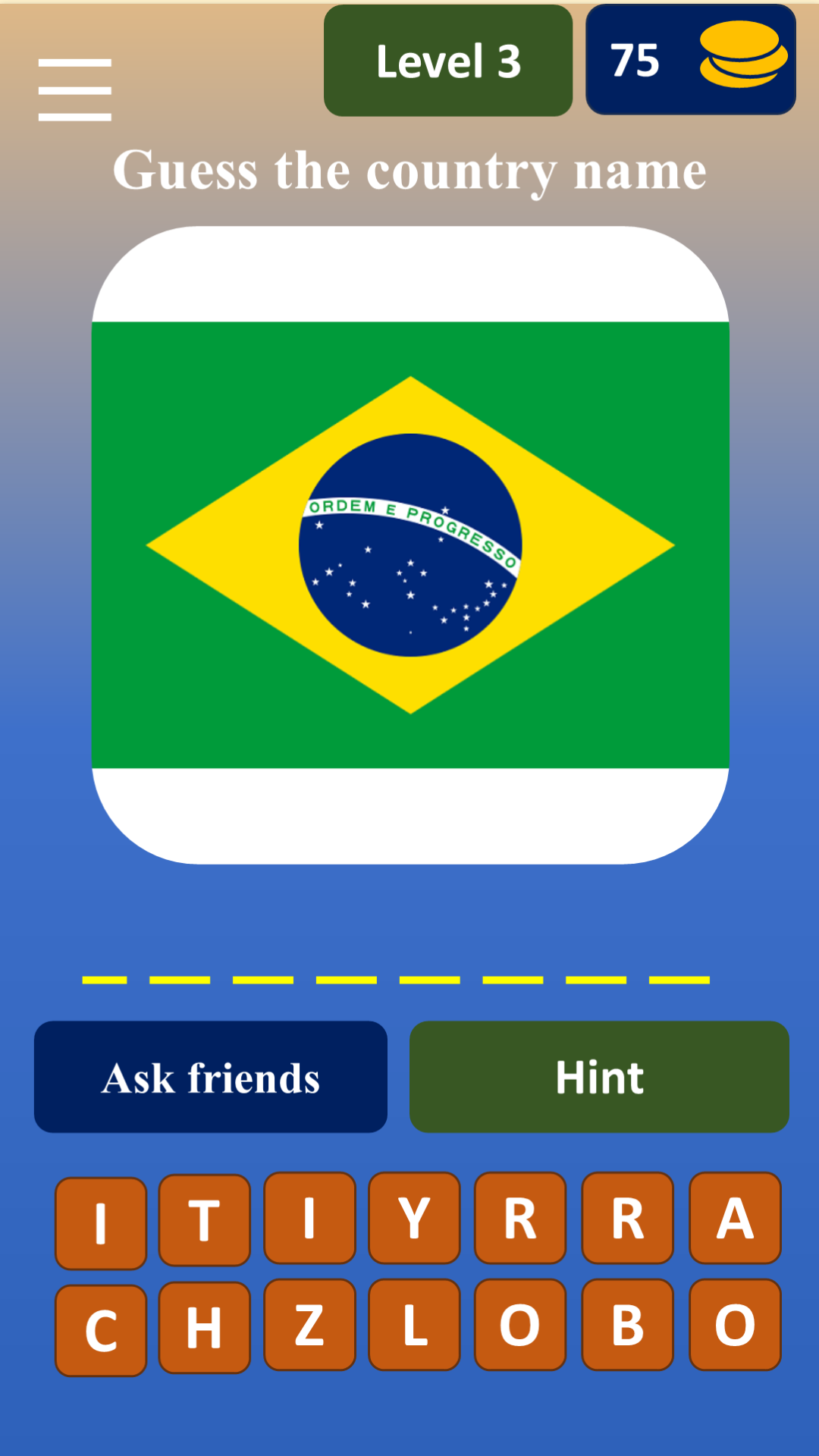Image resolution: width=819 pixels, height=1456 pixels.
Task: Select the letter T tile
Action: pyautogui.click(x=205, y=1220)
